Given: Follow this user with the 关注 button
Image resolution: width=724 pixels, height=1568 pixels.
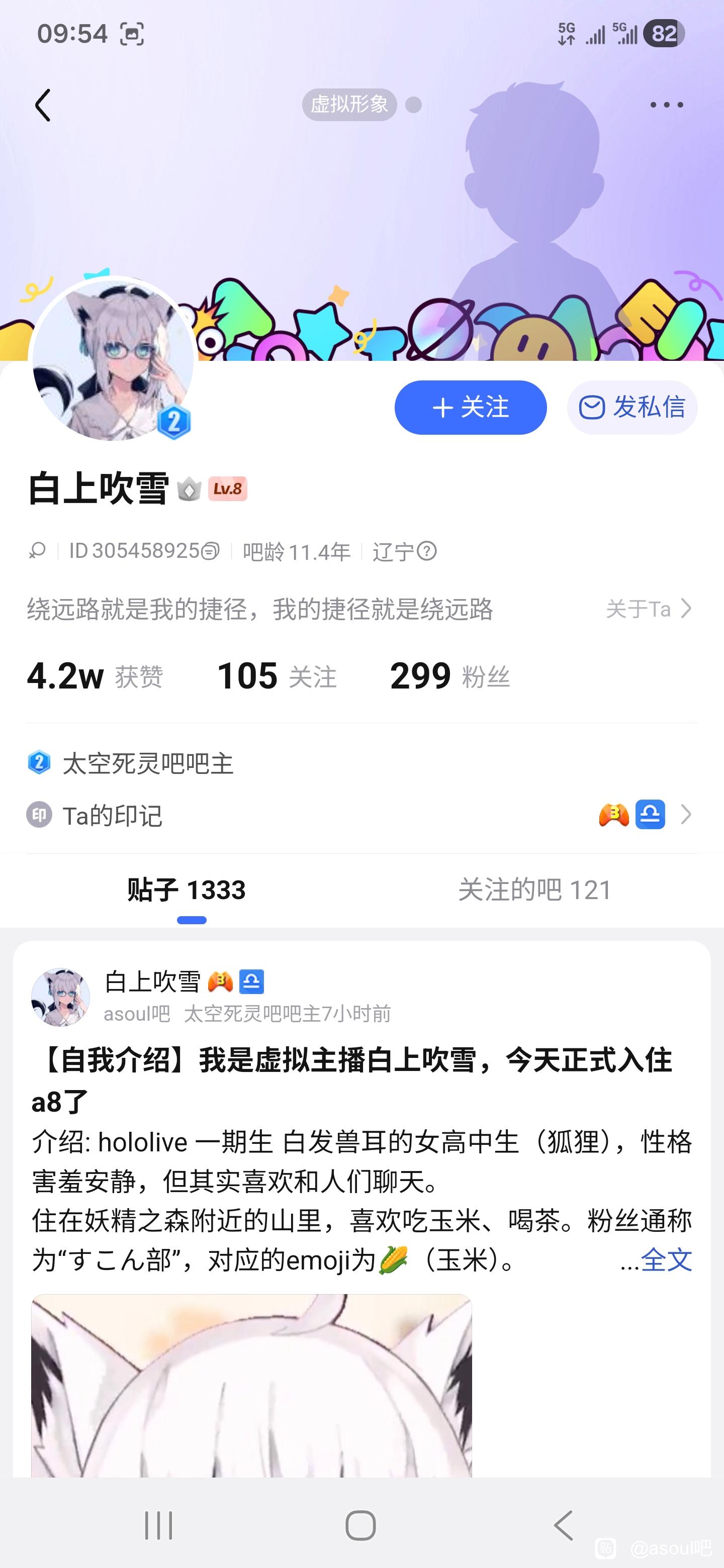Looking at the screenshot, I should pyautogui.click(x=470, y=407).
